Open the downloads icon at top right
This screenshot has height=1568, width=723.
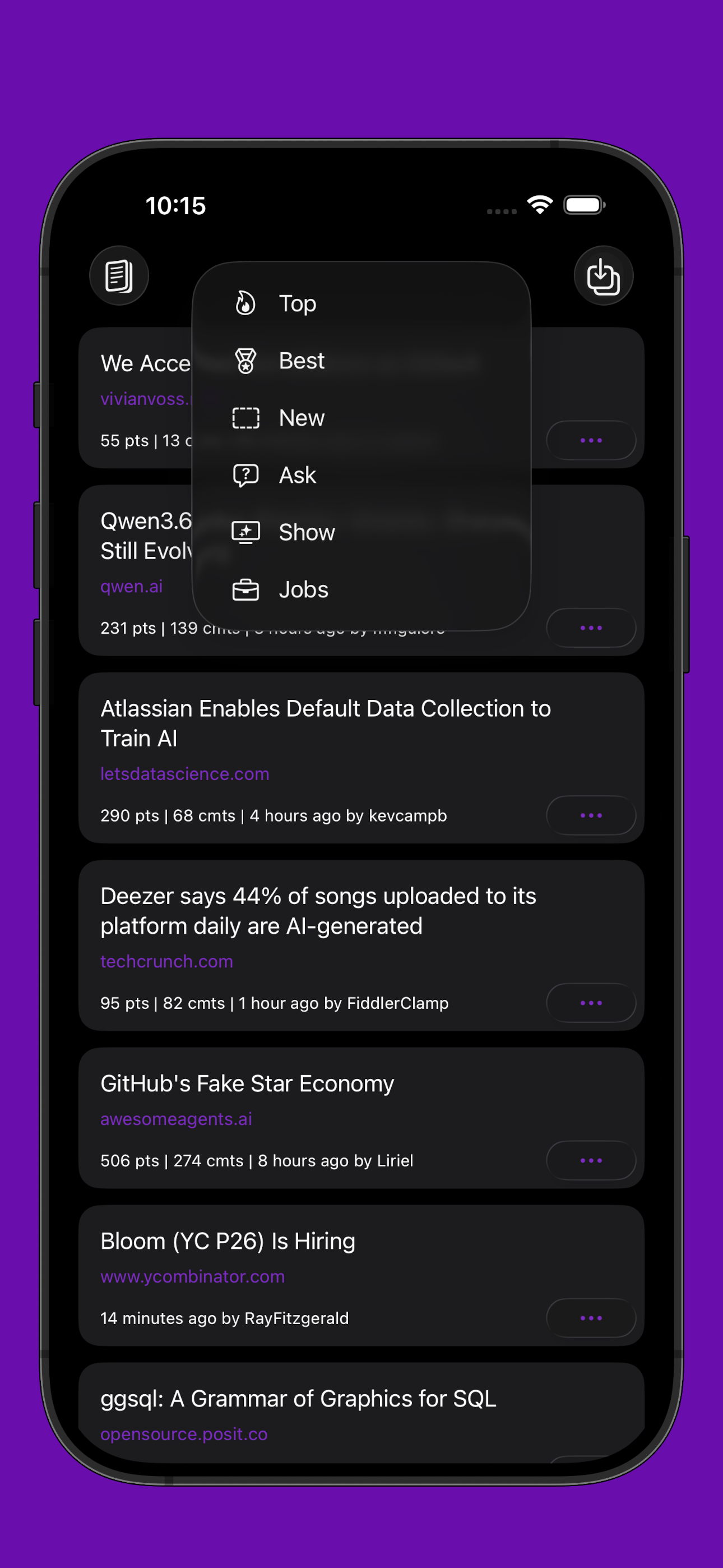[602, 276]
